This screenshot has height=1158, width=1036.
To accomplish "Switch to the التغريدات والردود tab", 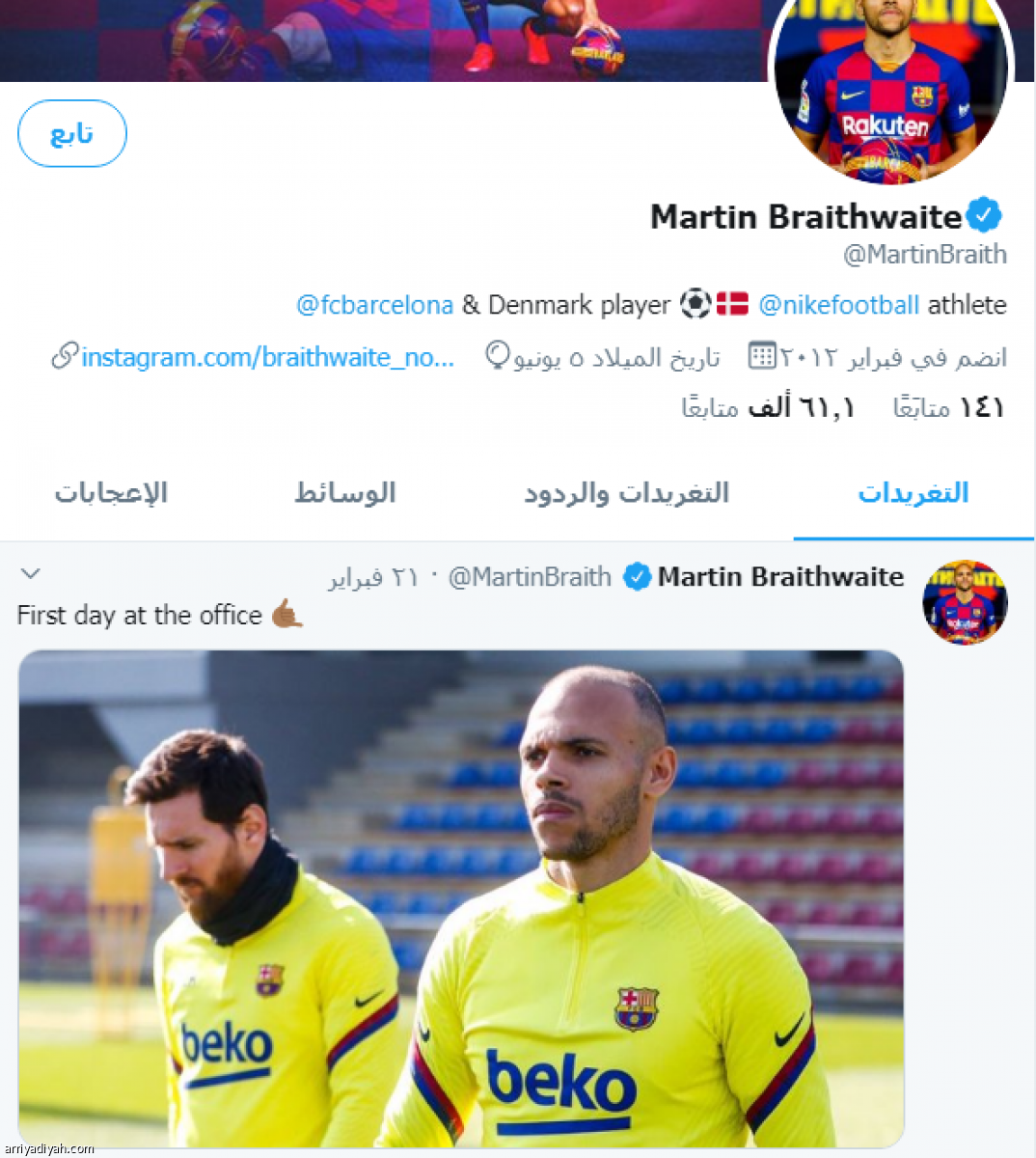I will (x=626, y=493).
